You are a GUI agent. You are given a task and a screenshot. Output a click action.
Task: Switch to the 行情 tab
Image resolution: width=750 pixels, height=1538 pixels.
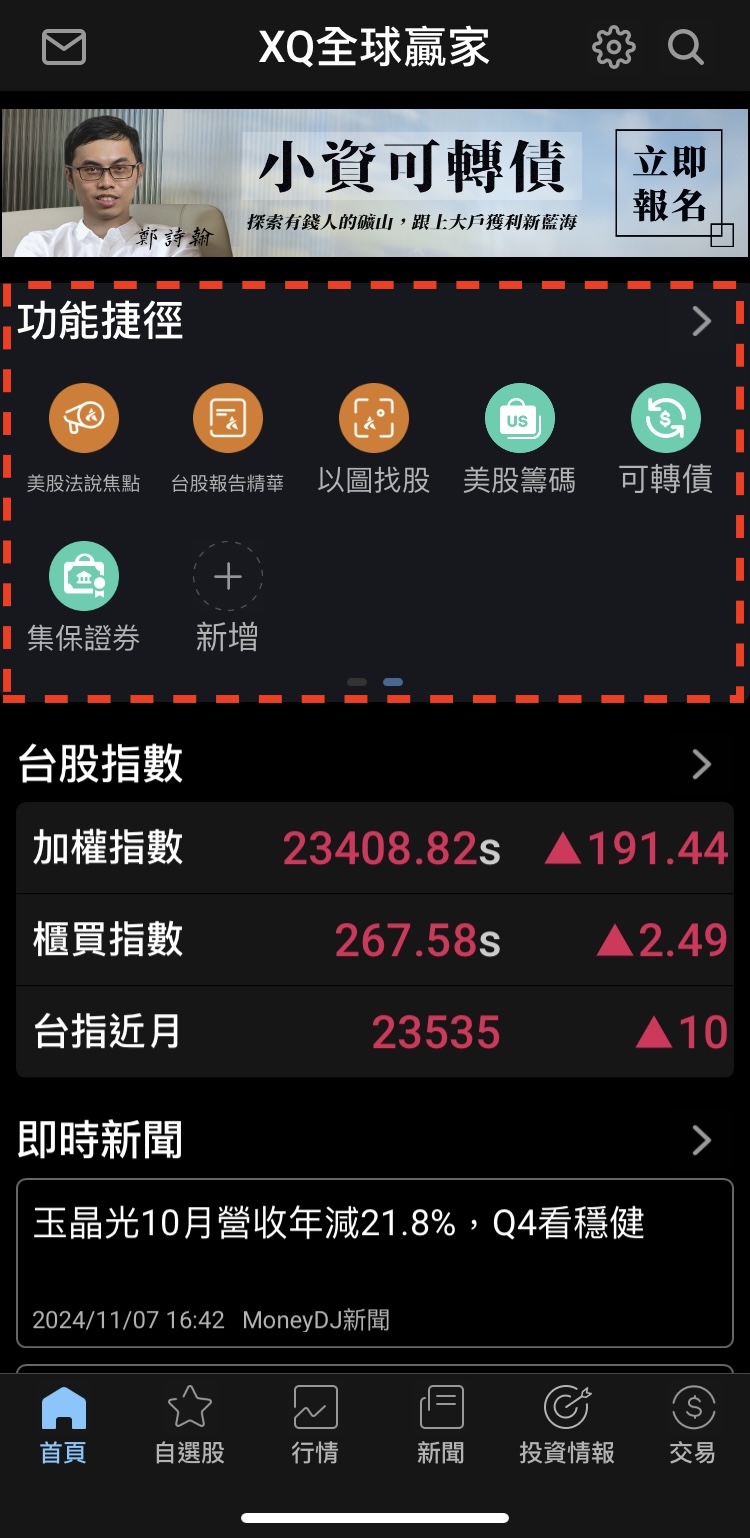tap(315, 1425)
